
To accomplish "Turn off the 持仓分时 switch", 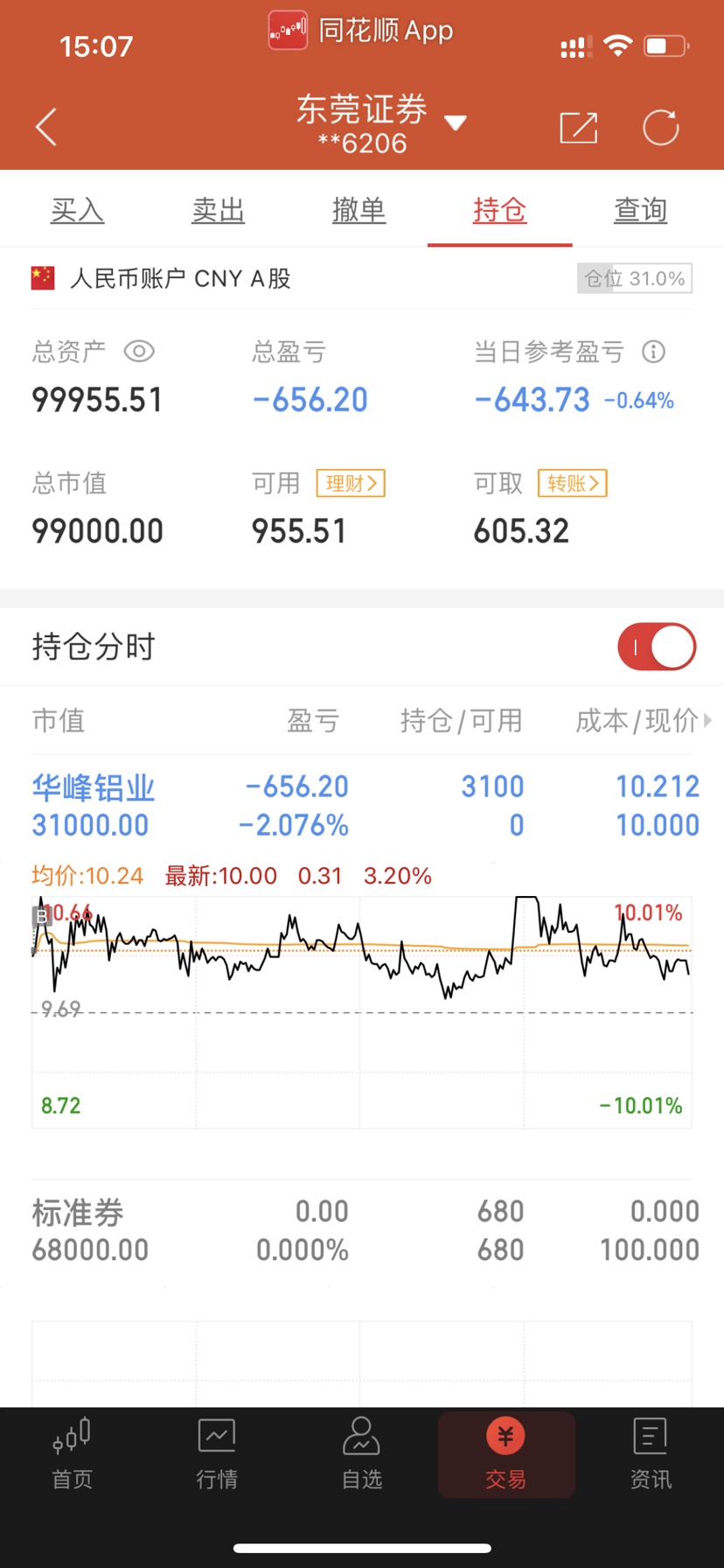I will 657,647.
